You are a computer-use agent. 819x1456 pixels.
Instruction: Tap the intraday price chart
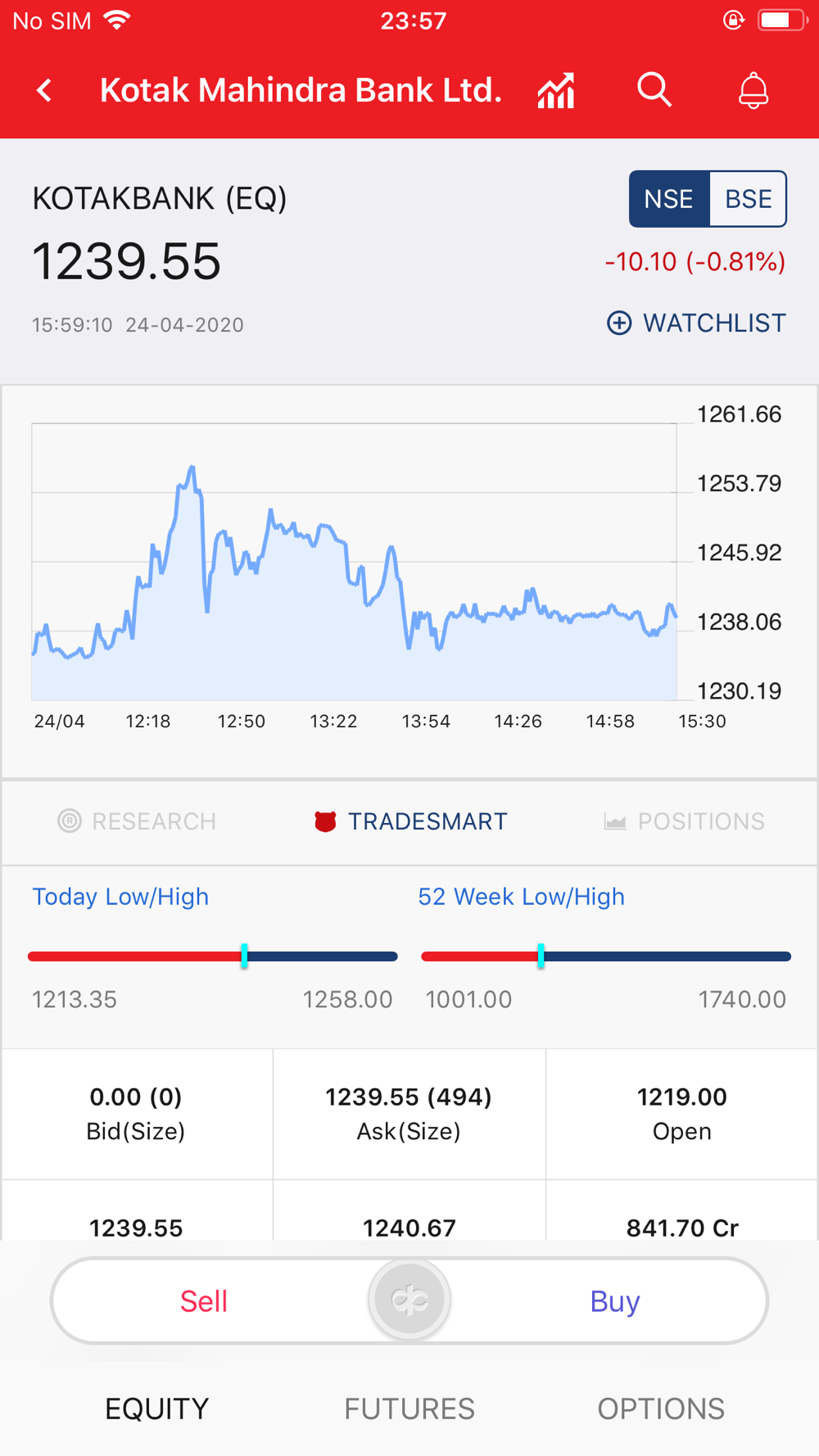(x=354, y=562)
